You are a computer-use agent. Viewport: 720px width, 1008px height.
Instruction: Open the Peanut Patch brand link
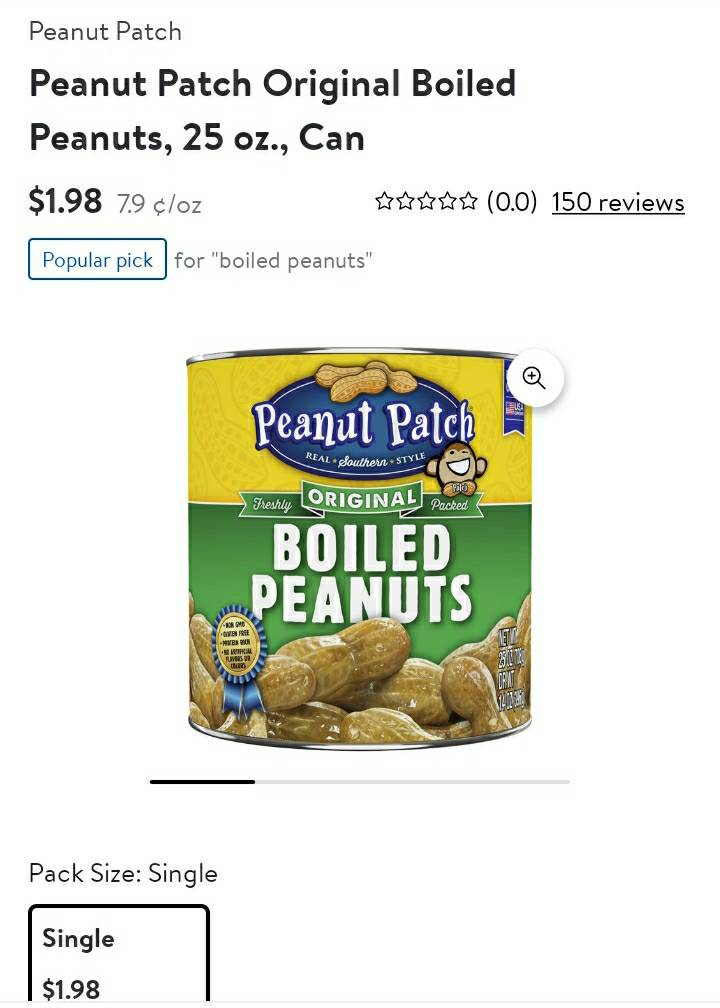(105, 31)
